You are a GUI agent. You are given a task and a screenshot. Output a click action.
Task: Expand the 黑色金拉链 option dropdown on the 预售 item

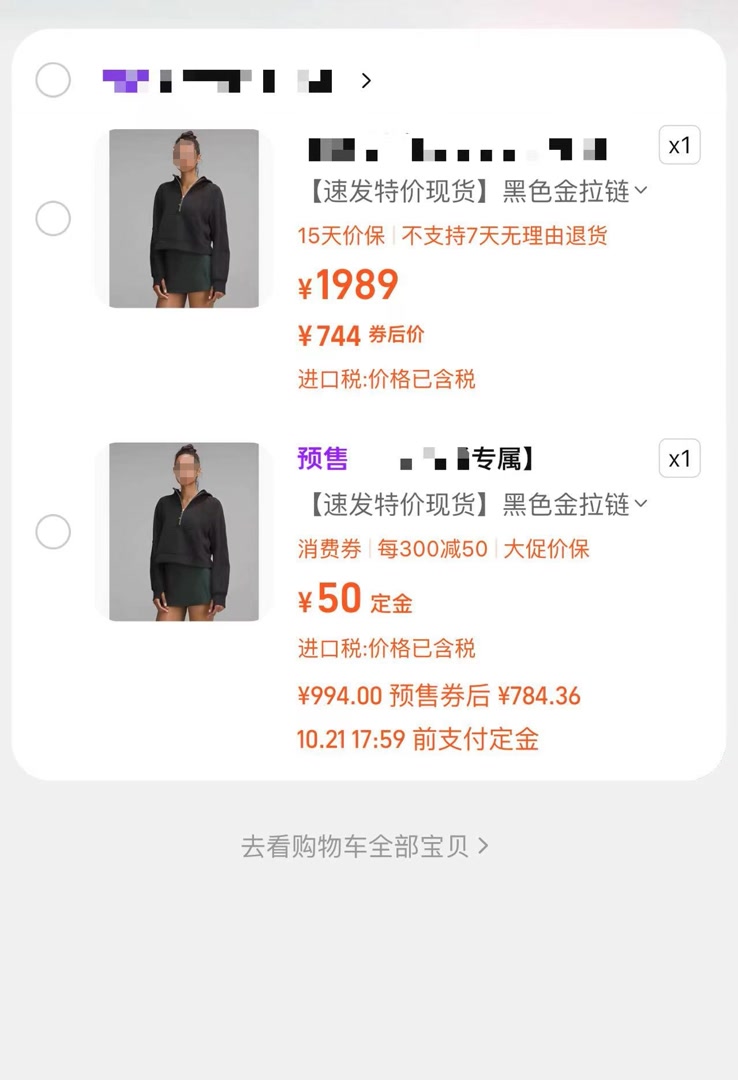coord(641,504)
